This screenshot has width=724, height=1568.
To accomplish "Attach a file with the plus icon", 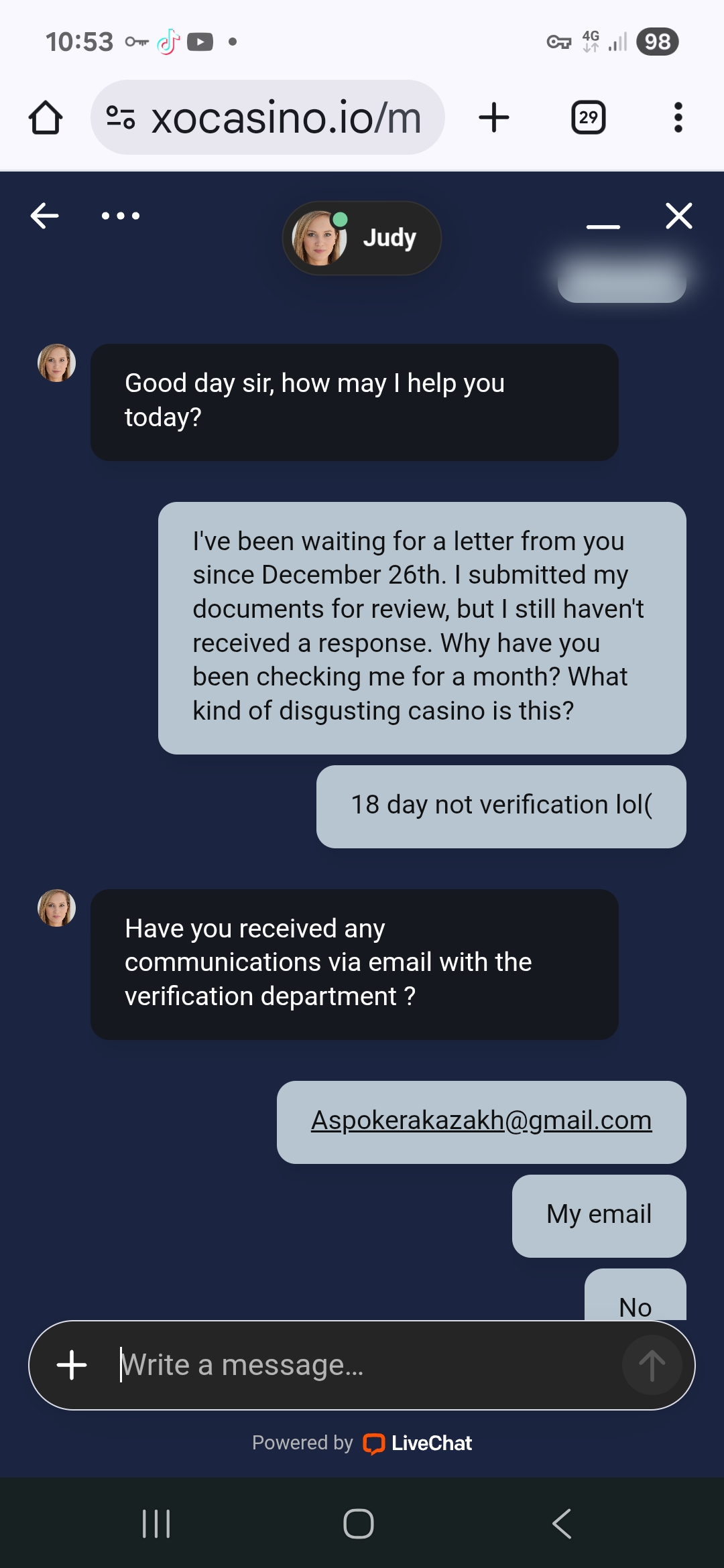I will (x=72, y=1365).
